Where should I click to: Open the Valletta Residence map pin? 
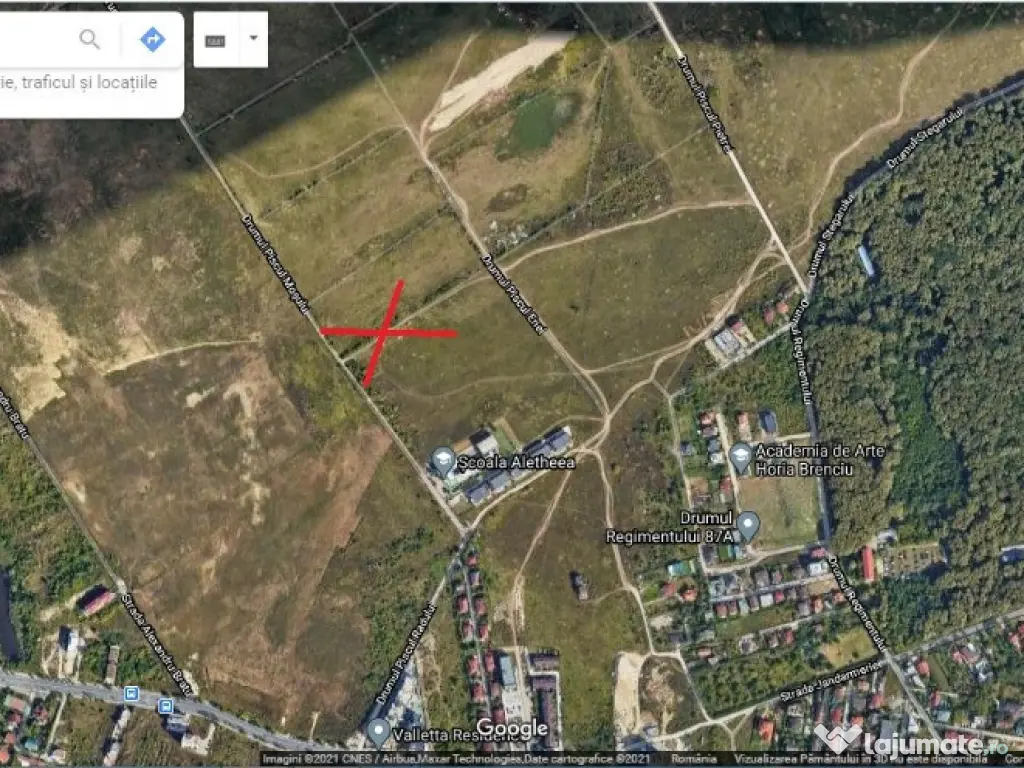[x=378, y=732]
